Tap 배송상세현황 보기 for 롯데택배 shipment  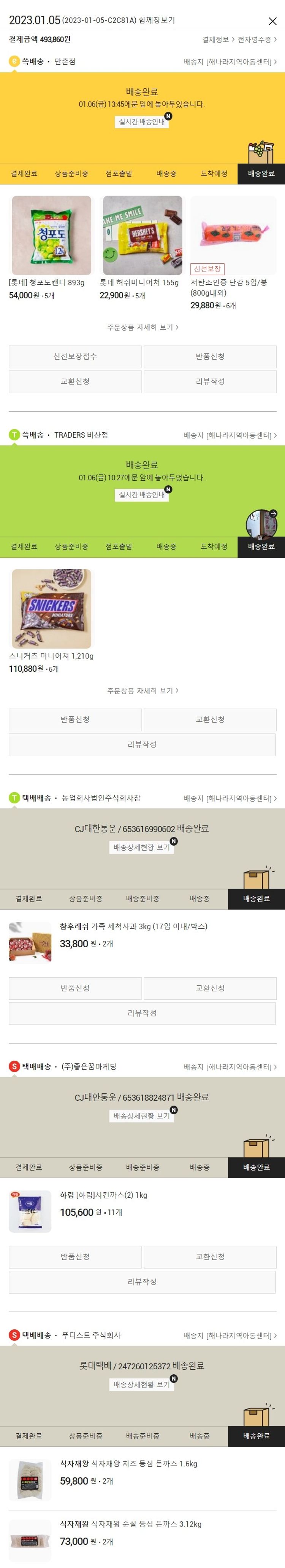[142, 1385]
